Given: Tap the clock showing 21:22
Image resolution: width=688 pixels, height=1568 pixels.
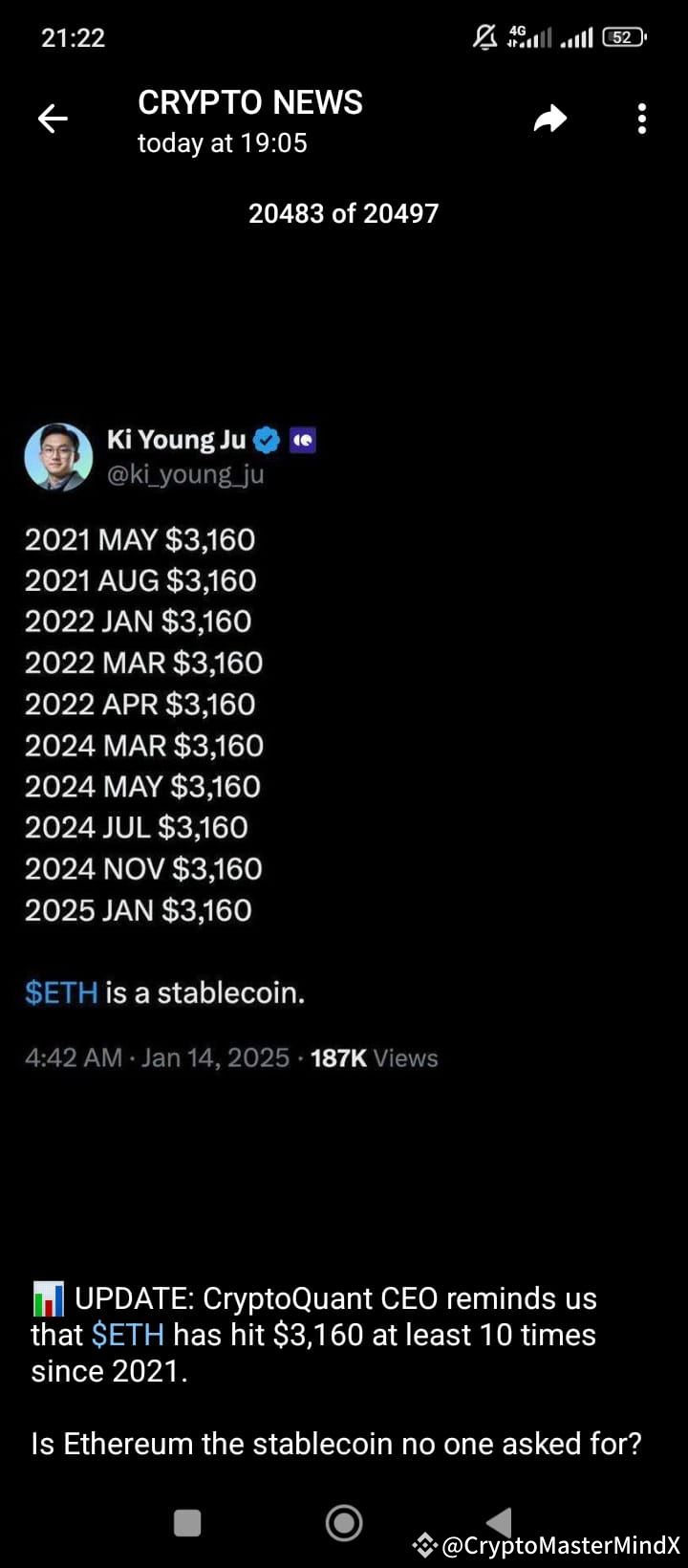Looking at the screenshot, I should click(72, 38).
